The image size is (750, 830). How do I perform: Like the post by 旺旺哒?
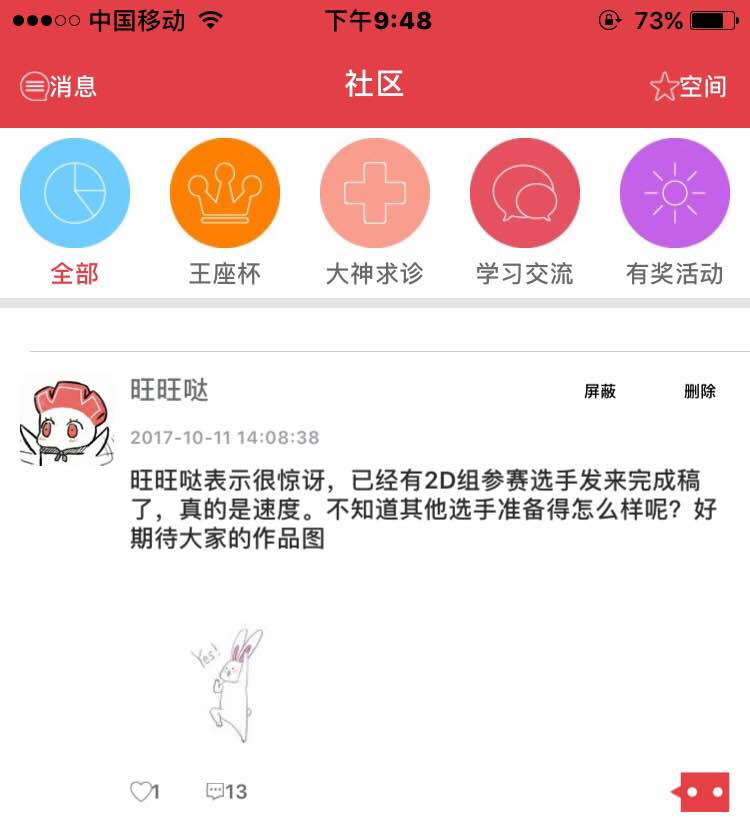point(144,792)
